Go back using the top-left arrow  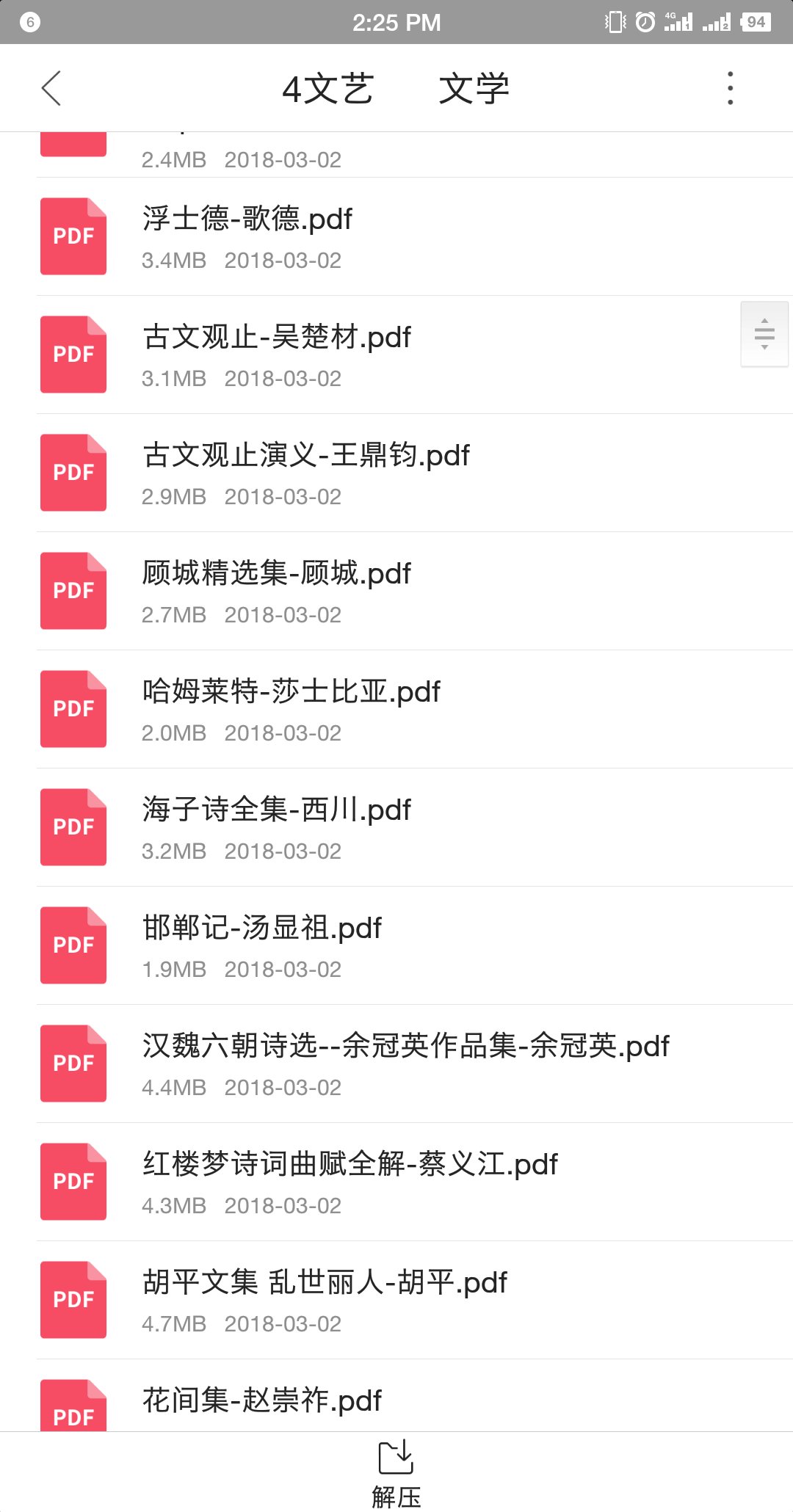(x=51, y=89)
